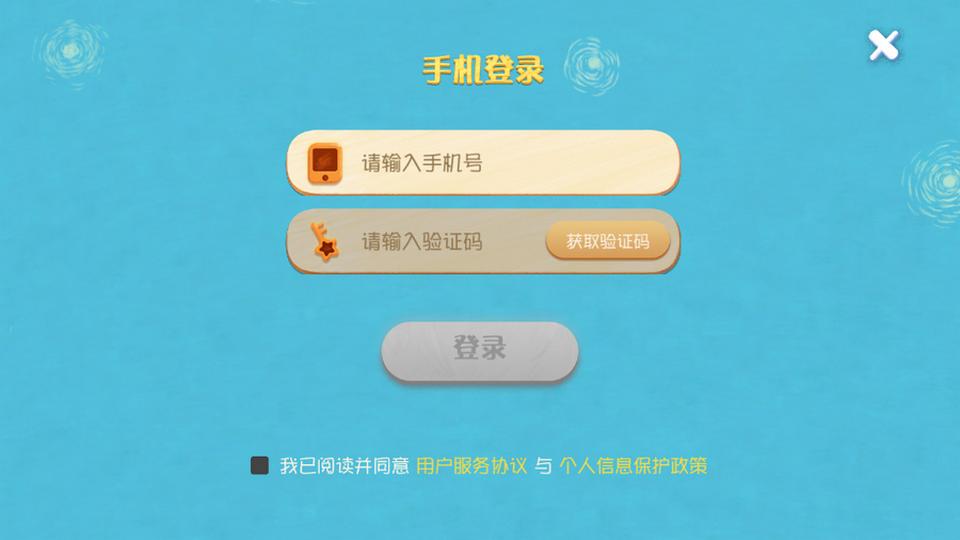Open the 个人信息保护政策 link
The height and width of the screenshot is (540, 960).
coord(634,466)
